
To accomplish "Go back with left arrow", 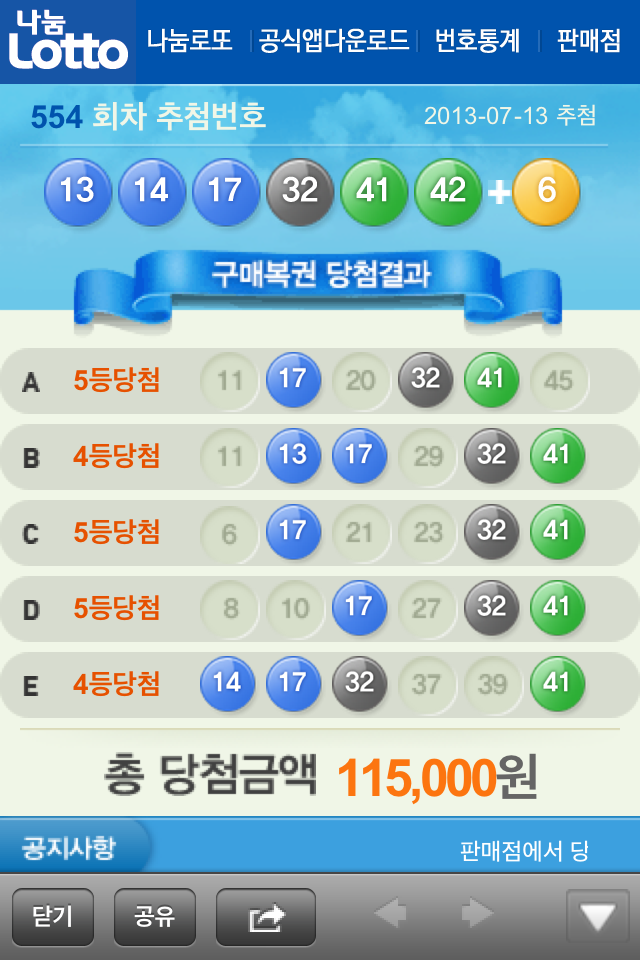I will click(389, 913).
